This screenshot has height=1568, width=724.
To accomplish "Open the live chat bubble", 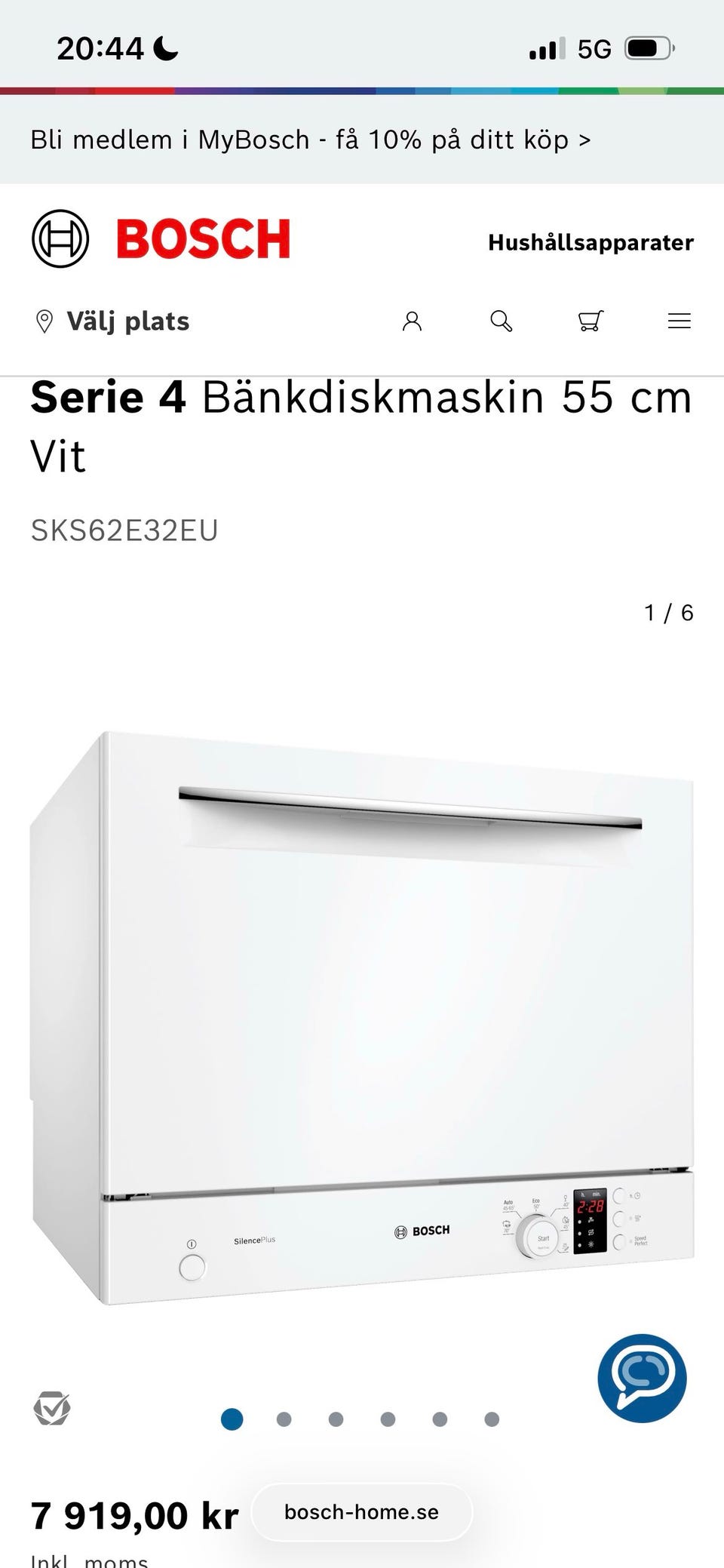I will (x=642, y=1379).
